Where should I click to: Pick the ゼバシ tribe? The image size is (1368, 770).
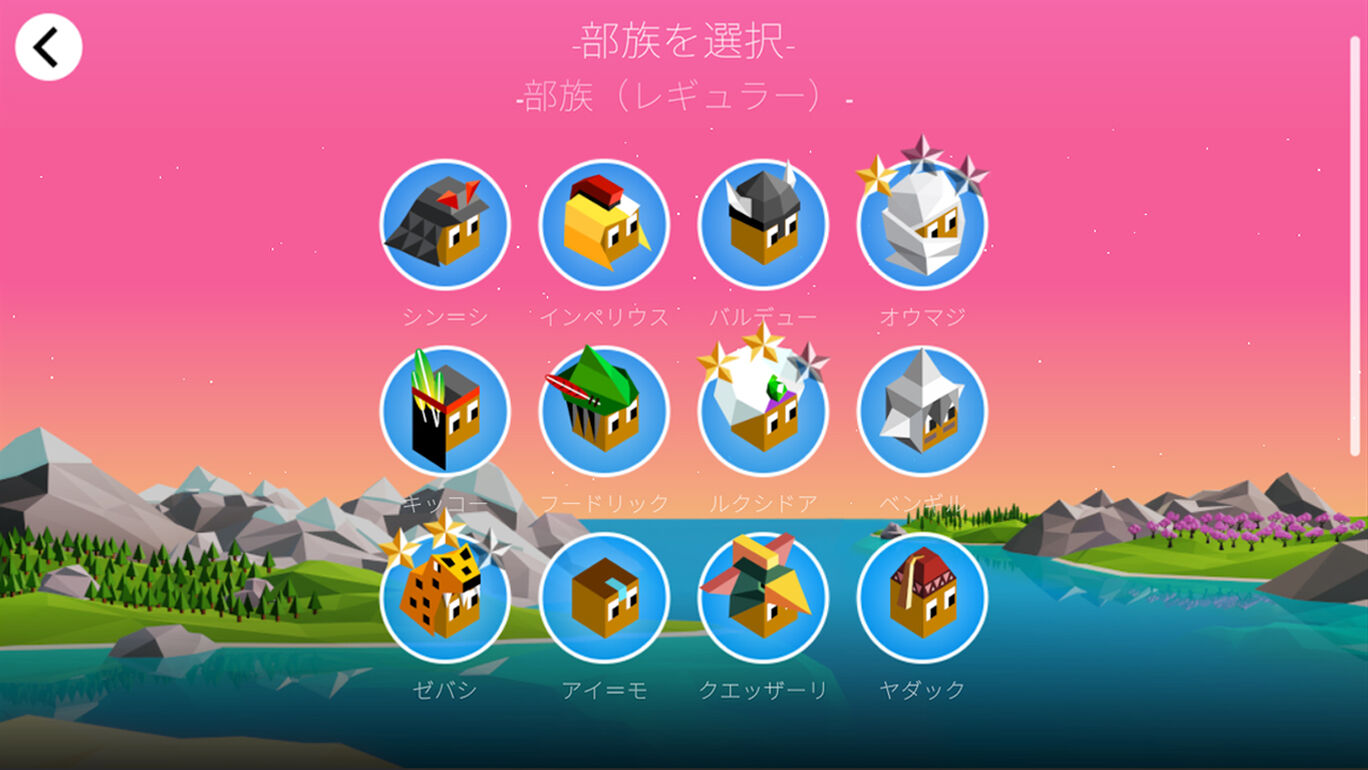click(445, 598)
